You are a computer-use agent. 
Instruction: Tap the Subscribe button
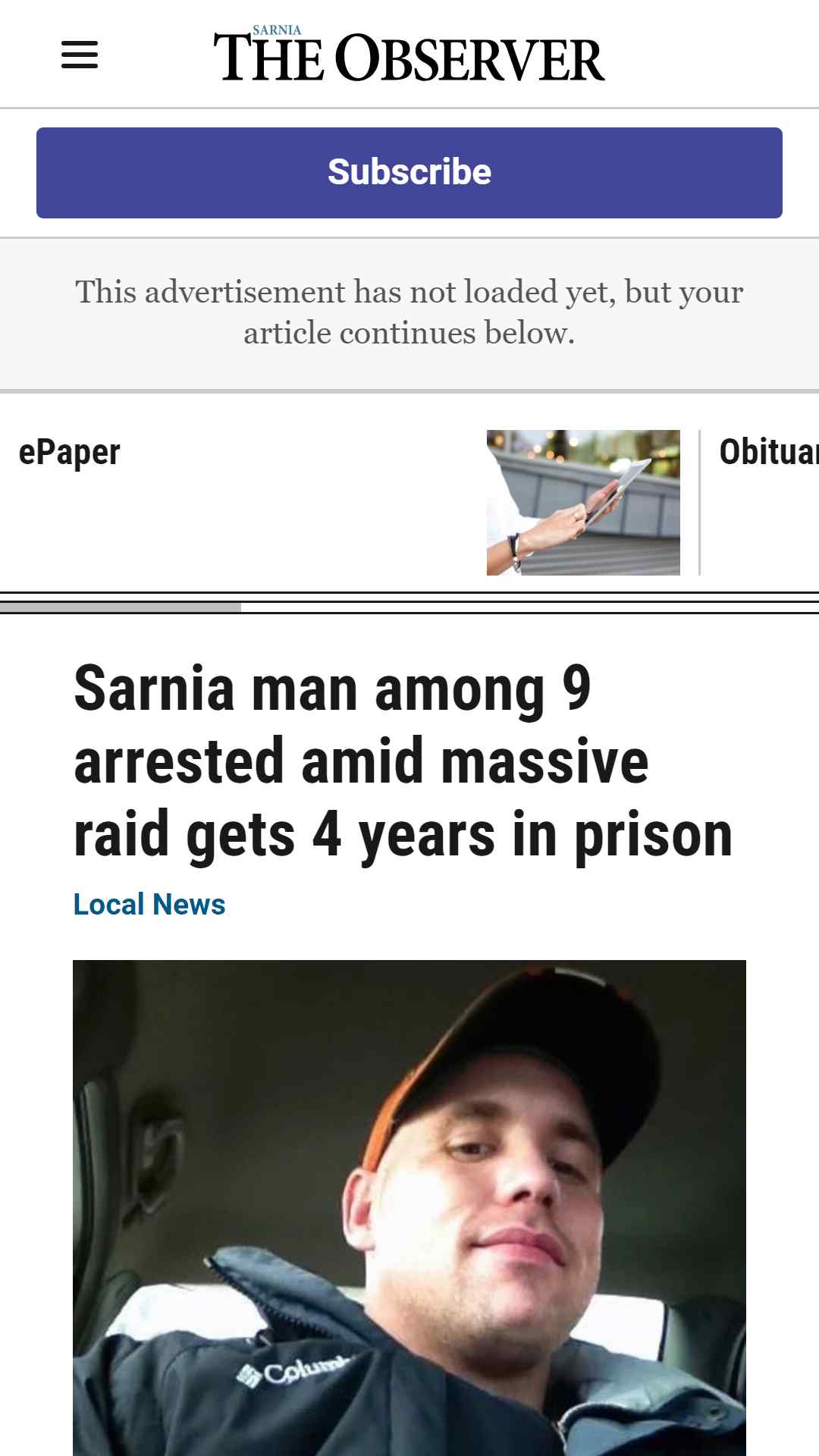coord(409,173)
